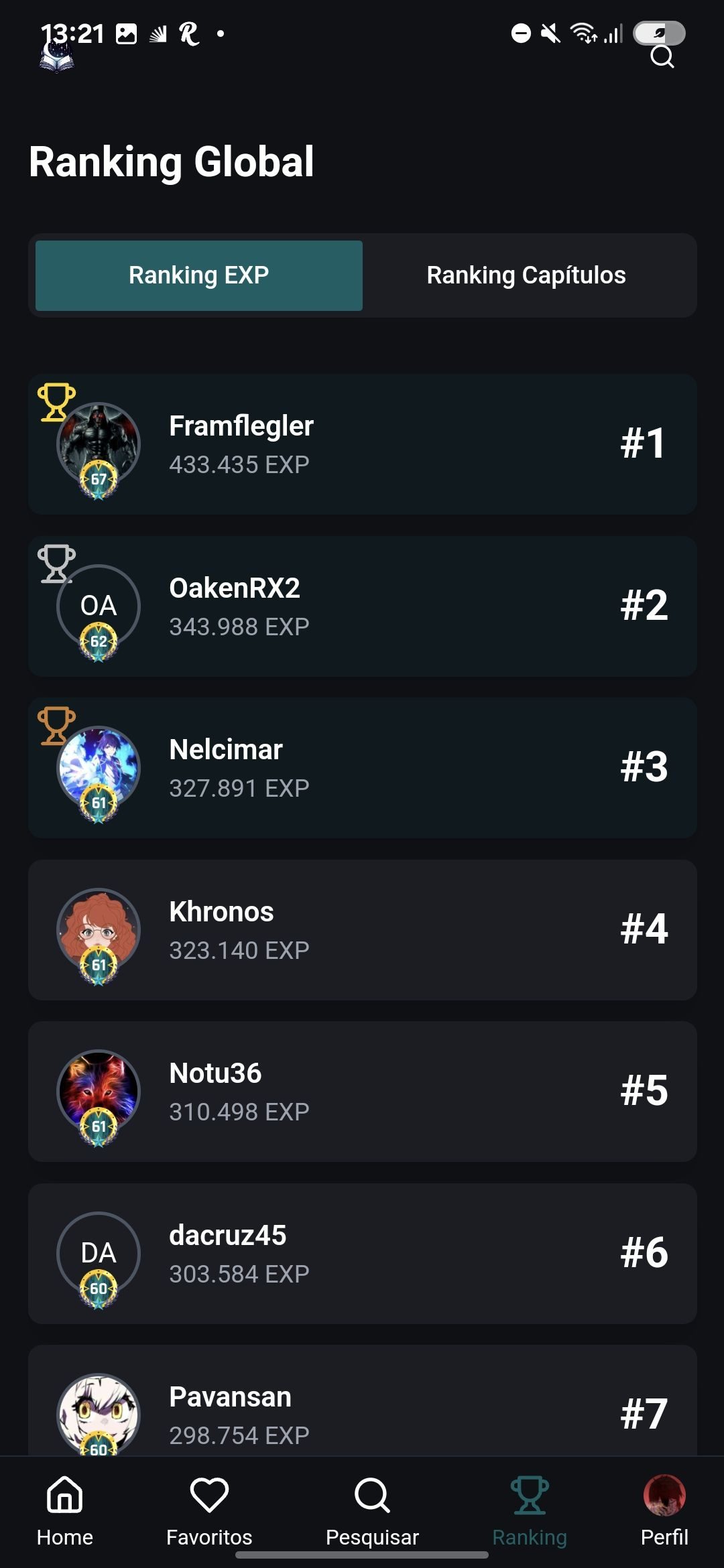724x1568 pixels.
Task: Open the search magnifier icon at top
Action: coord(662,57)
